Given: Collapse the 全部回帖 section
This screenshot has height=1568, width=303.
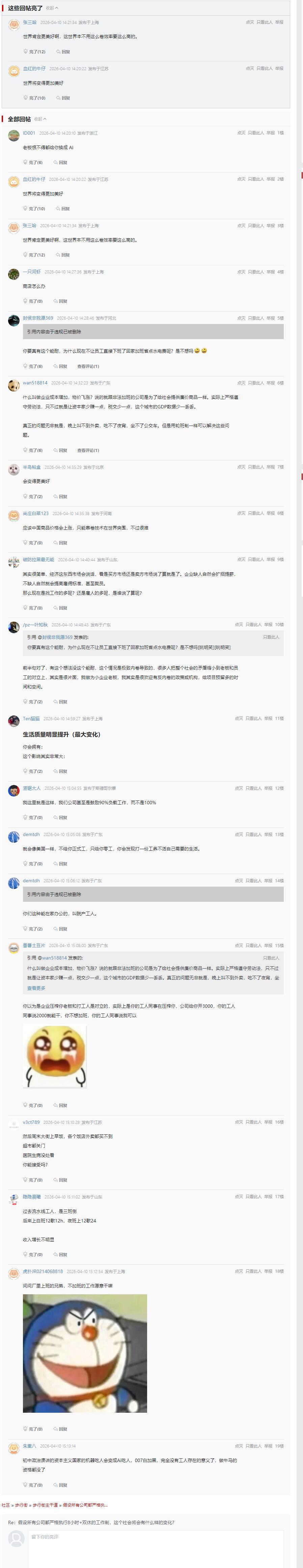Looking at the screenshot, I should click(40, 119).
